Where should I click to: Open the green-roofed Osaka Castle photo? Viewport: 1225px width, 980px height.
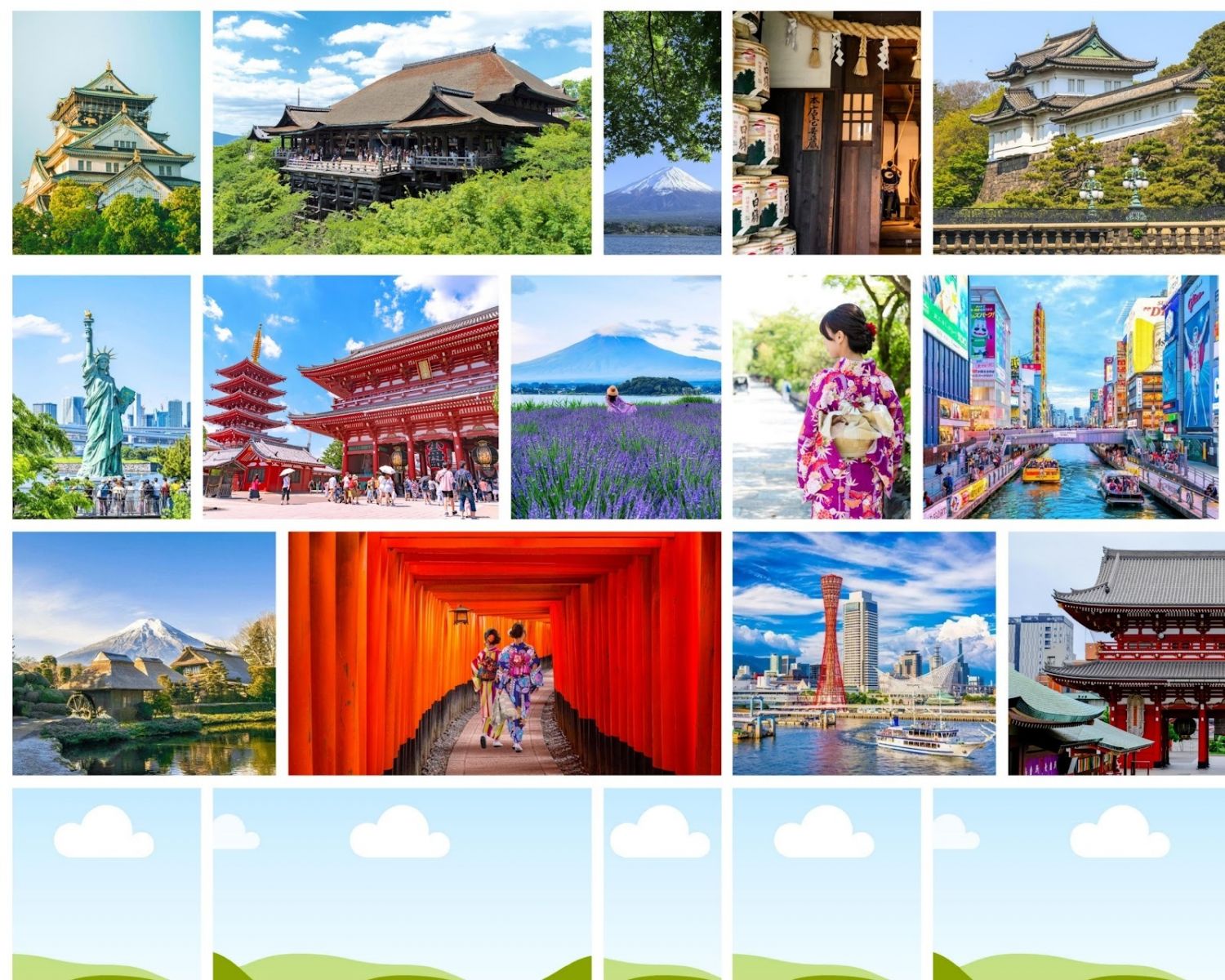(106, 132)
